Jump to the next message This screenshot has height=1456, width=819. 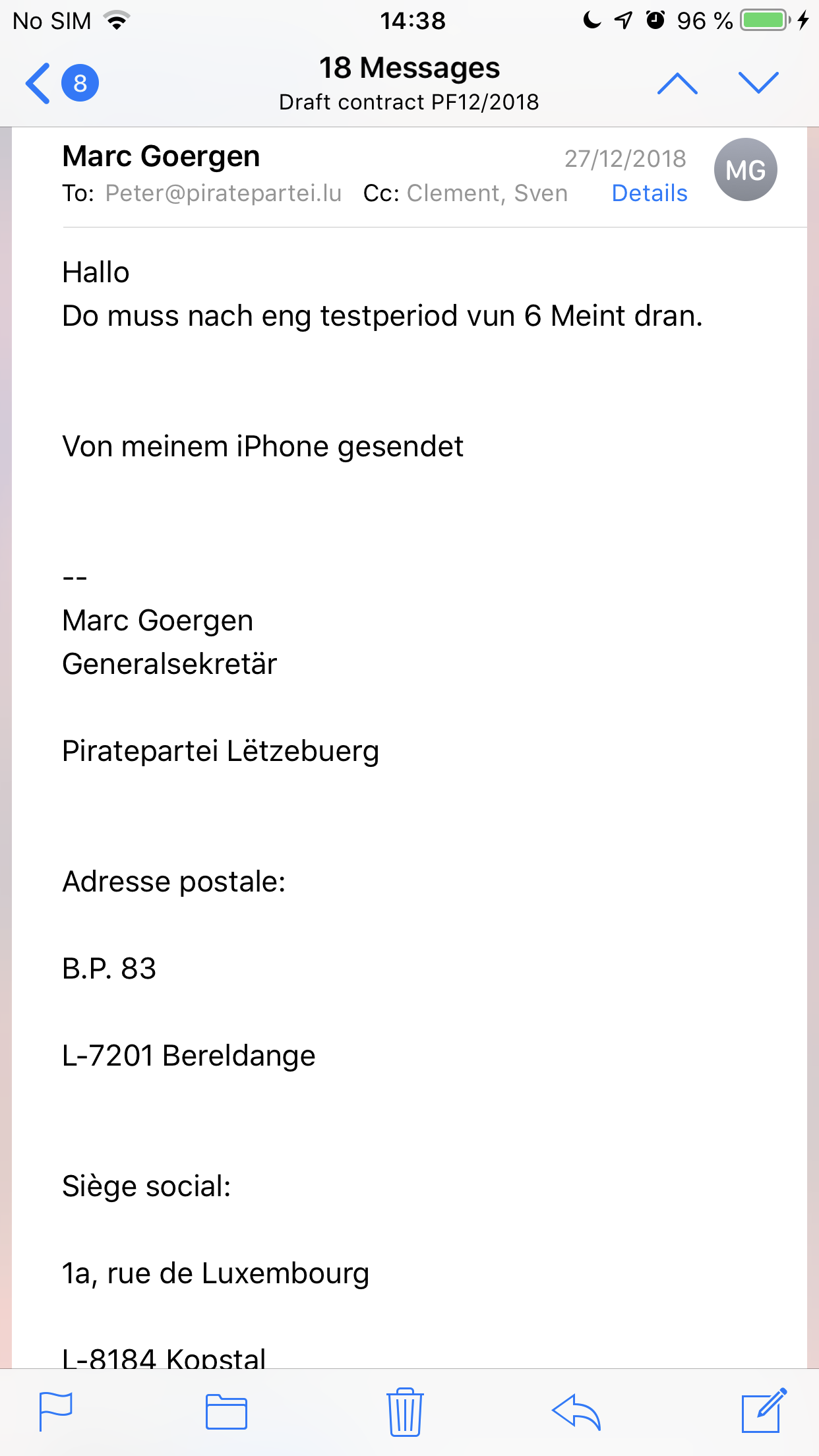coord(758,84)
